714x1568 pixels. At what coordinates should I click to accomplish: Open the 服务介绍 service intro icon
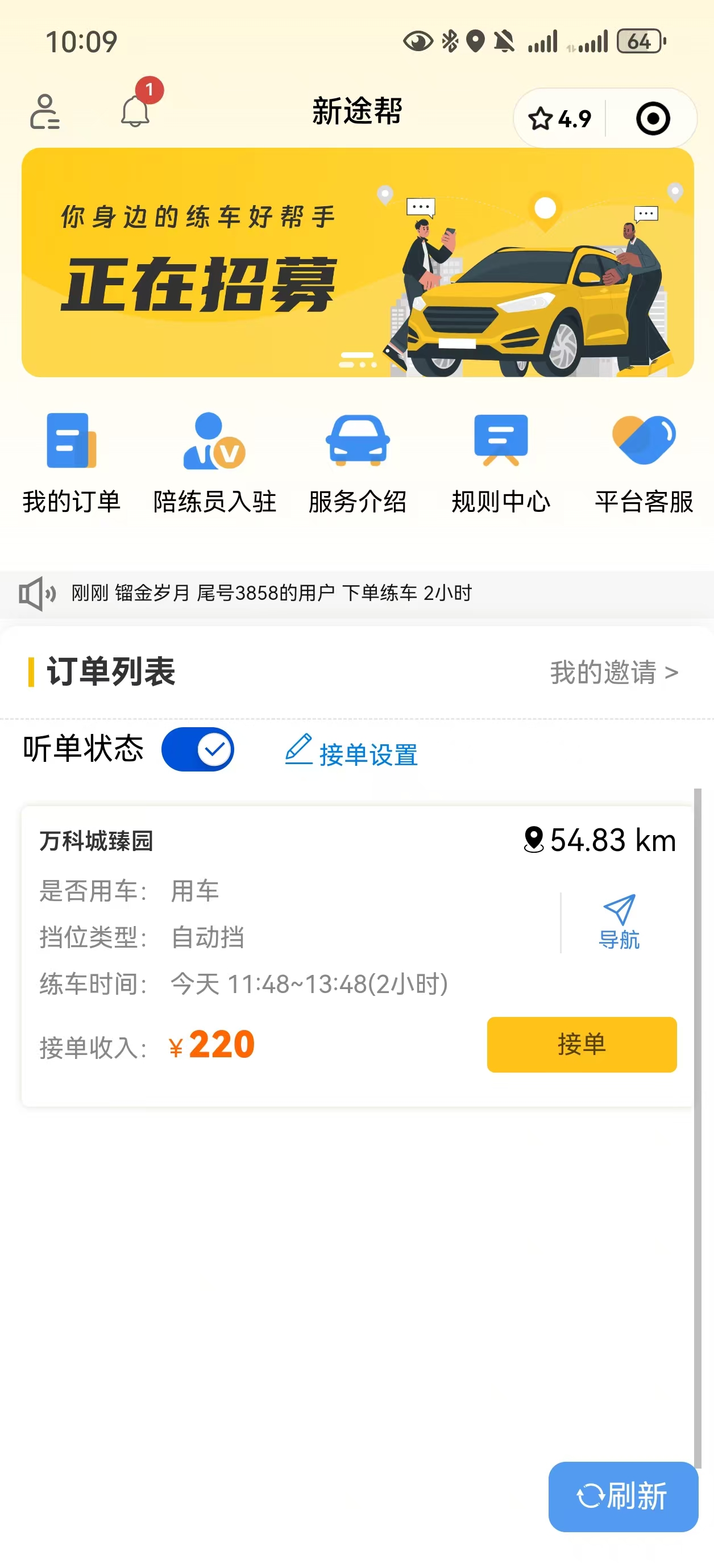click(357, 460)
